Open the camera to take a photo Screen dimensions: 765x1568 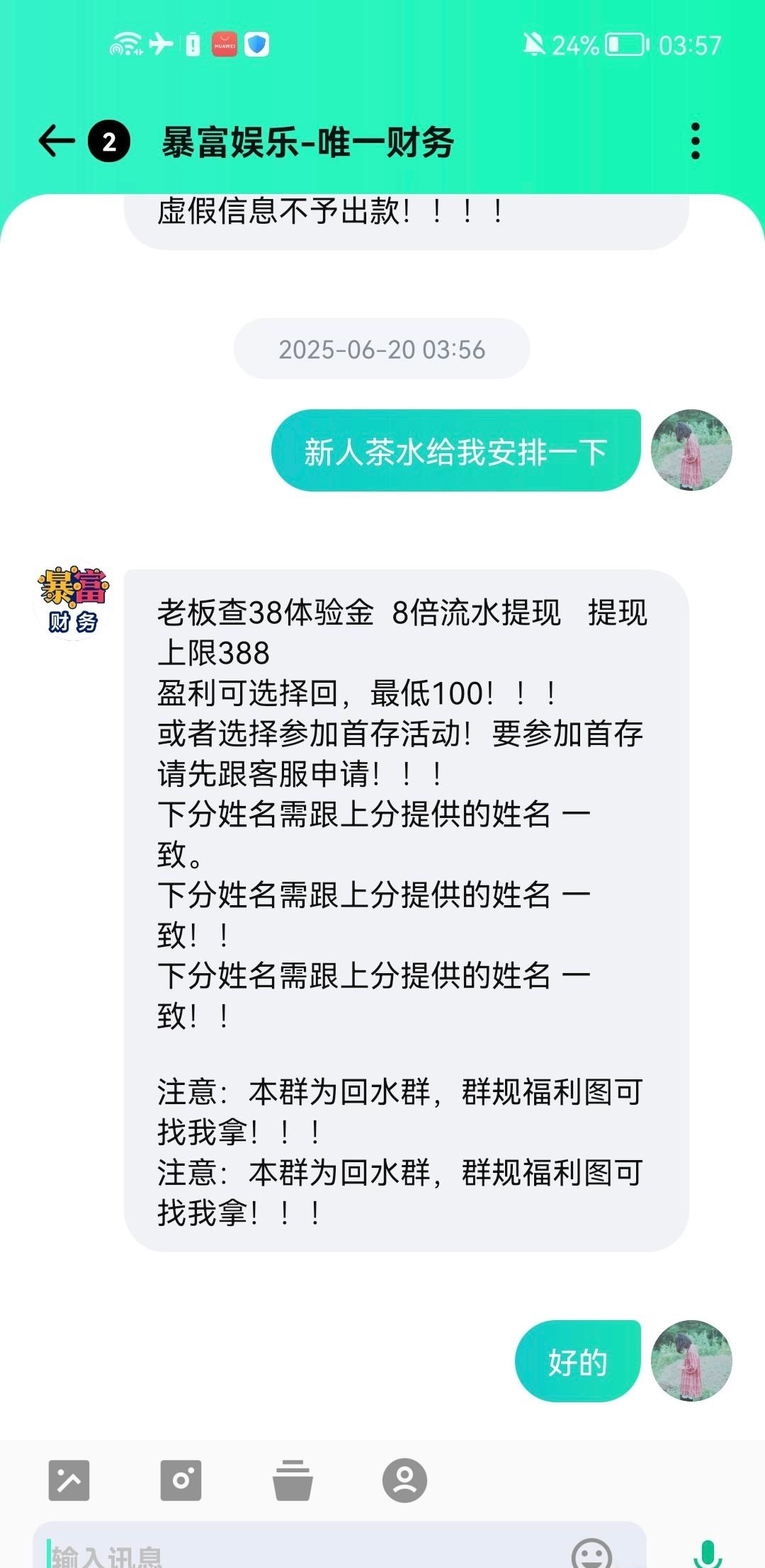tap(181, 1480)
